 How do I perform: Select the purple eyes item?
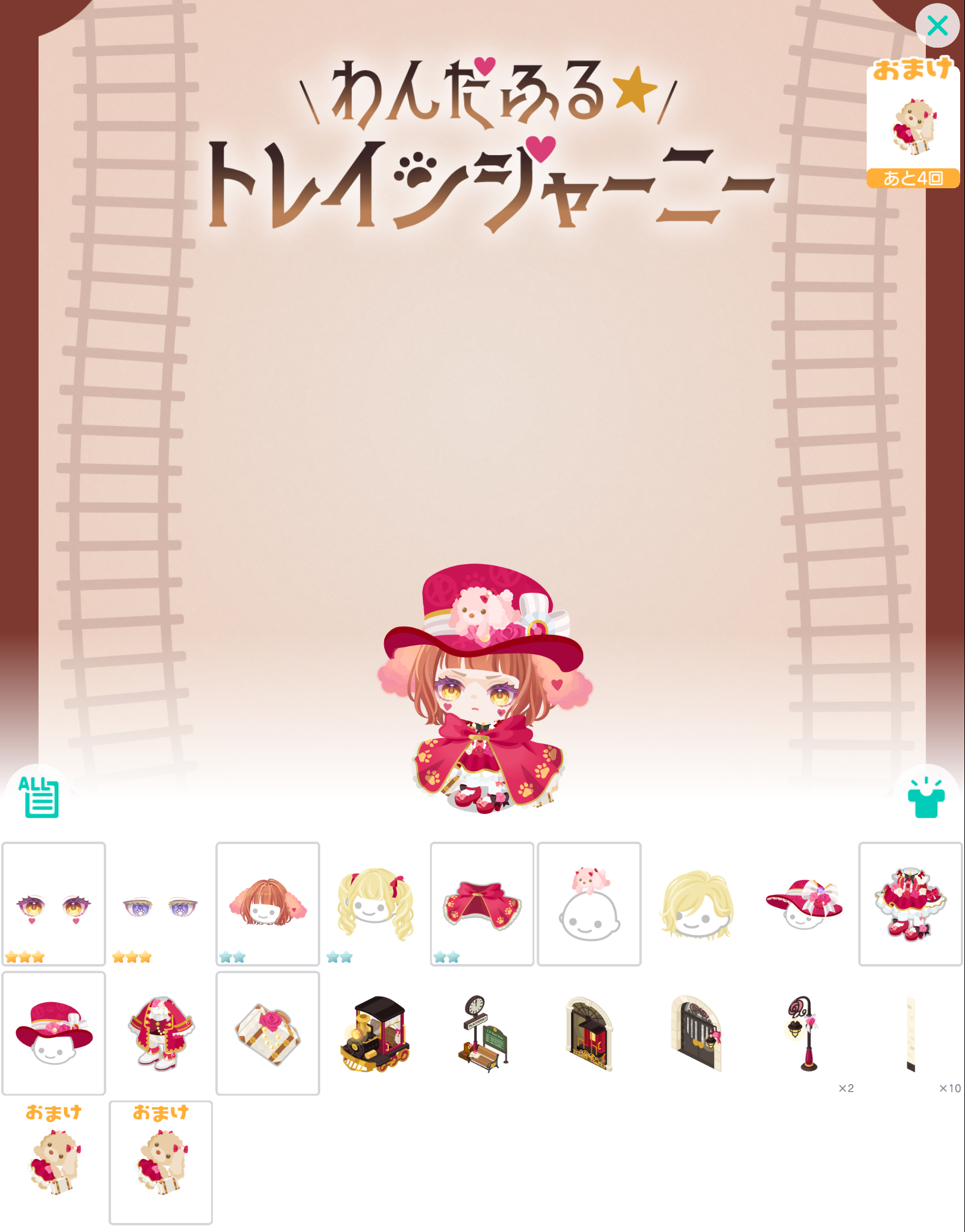pos(160,904)
